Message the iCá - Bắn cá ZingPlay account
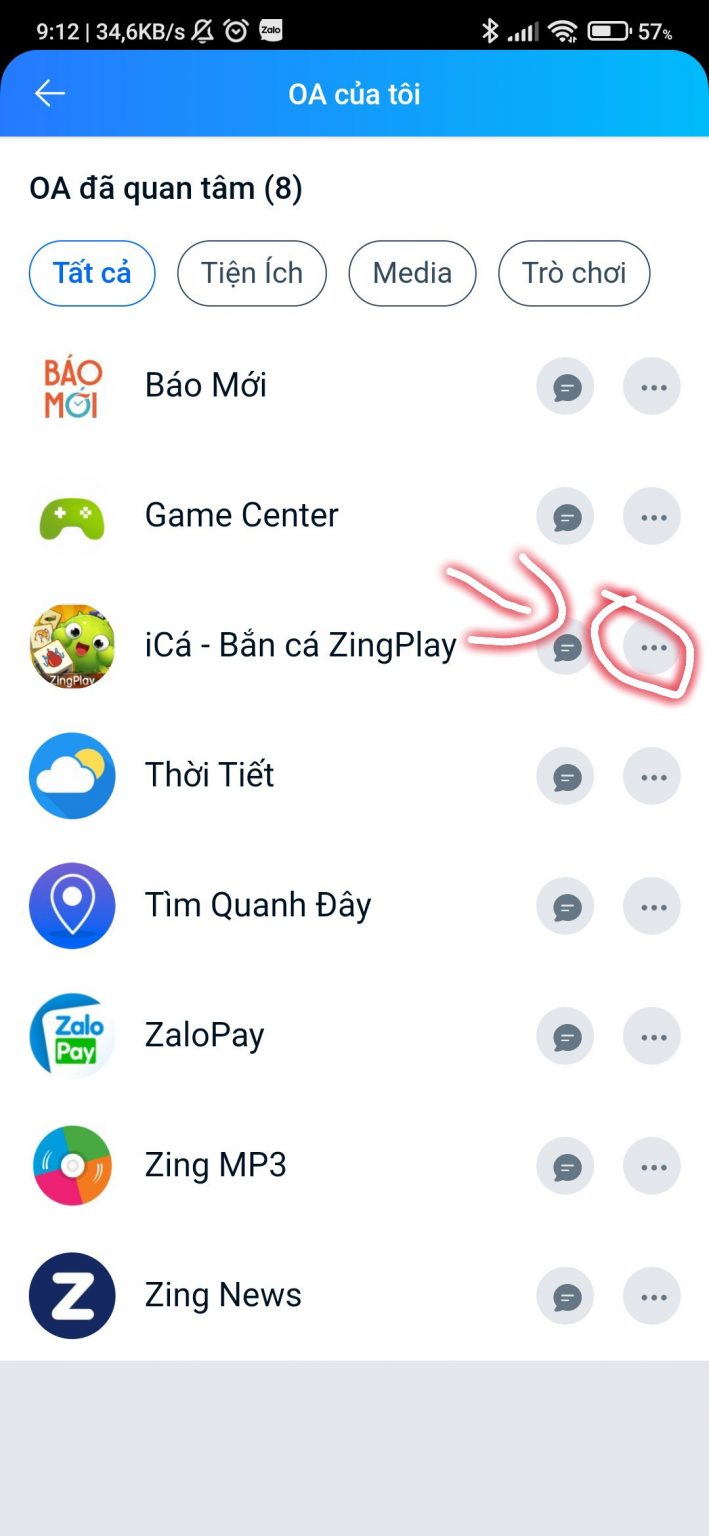The image size is (709, 1536). click(x=565, y=648)
